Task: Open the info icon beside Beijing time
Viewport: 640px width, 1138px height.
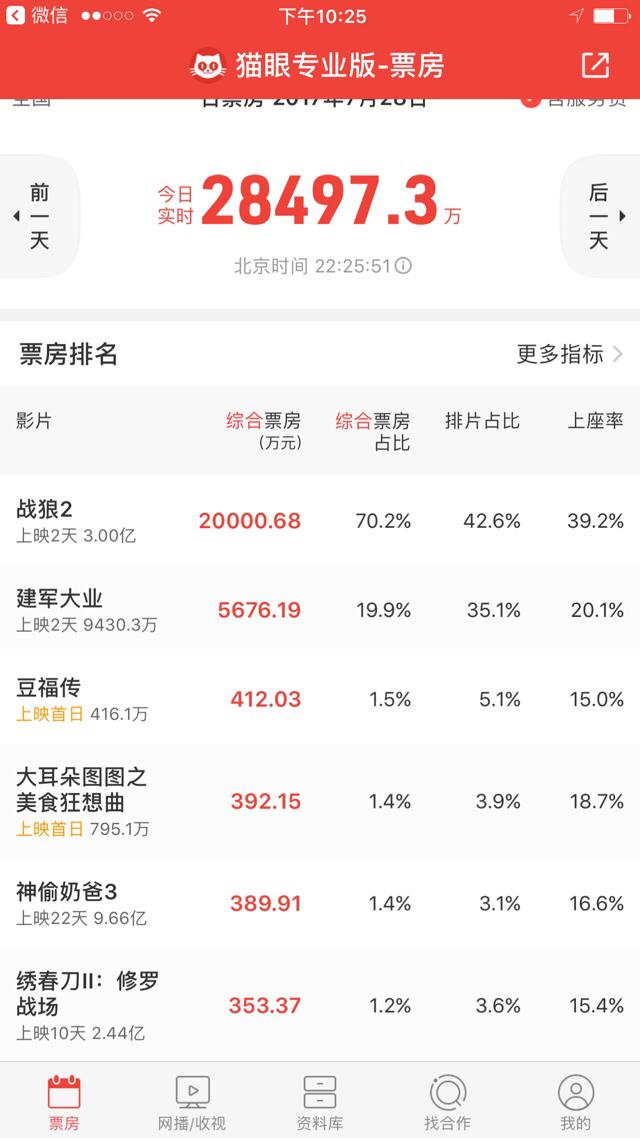Action: pos(403,266)
